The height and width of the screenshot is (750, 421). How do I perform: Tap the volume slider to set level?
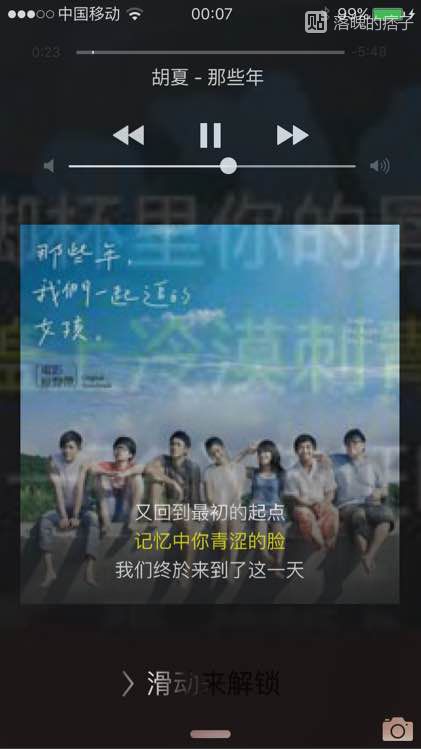[212, 166]
